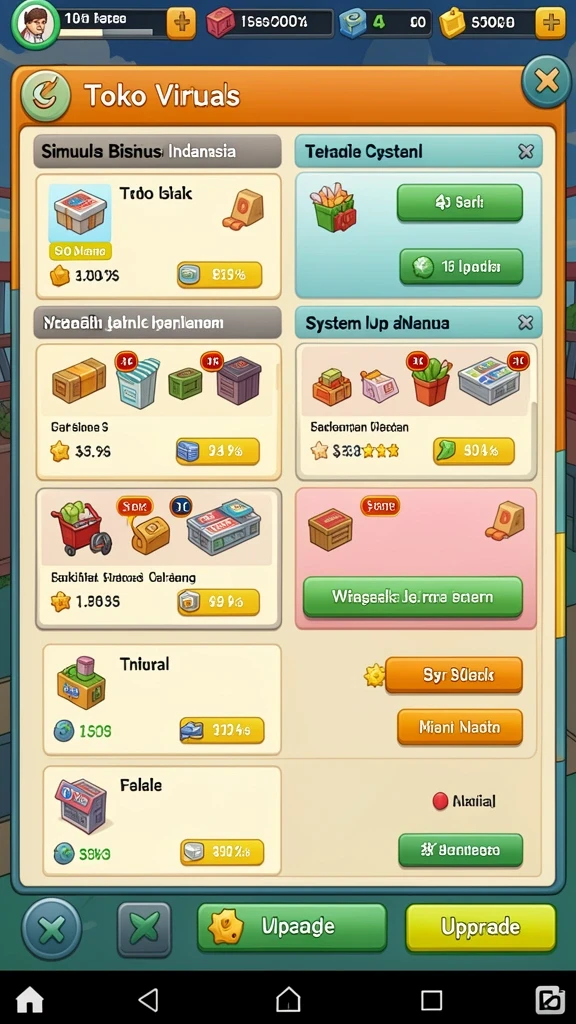Screen dimensions: 576x1024
Task: Close the Toko Virtuals shop window
Action: pos(546,81)
